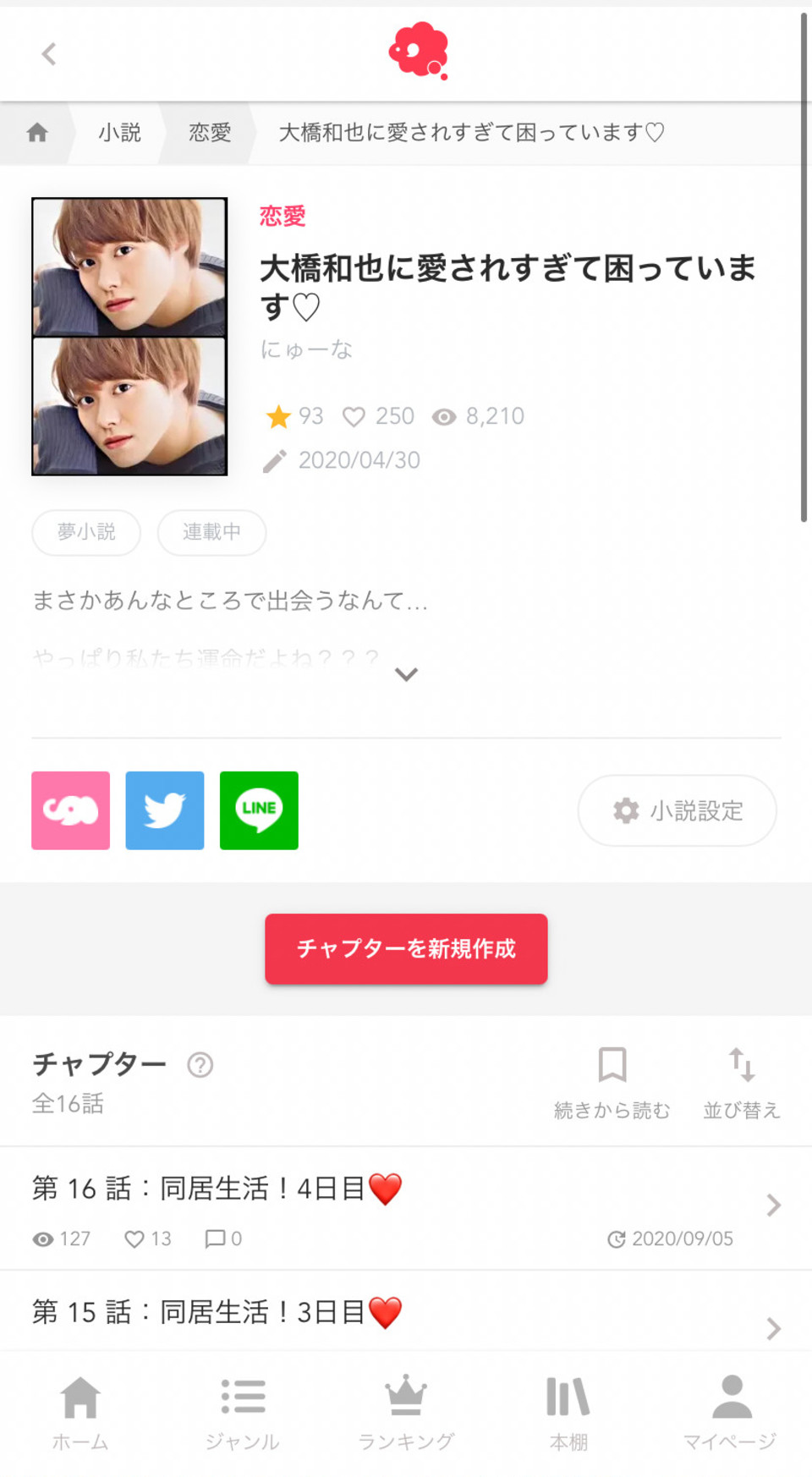Open 小説設定 novel settings
The image size is (812, 1477).
point(677,810)
